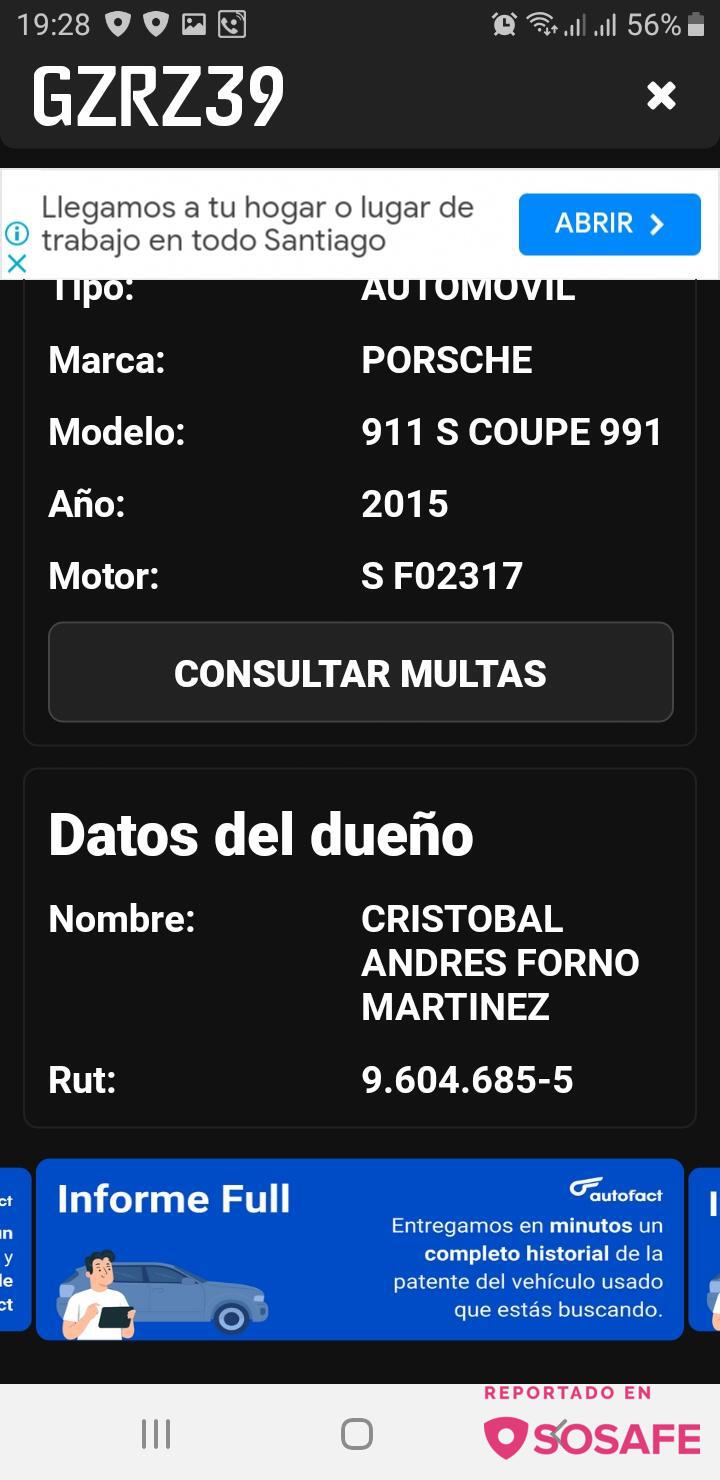This screenshot has height=1480, width=720.
Task: Open recent apps from navigation bar
Action: click(156, 1434)
